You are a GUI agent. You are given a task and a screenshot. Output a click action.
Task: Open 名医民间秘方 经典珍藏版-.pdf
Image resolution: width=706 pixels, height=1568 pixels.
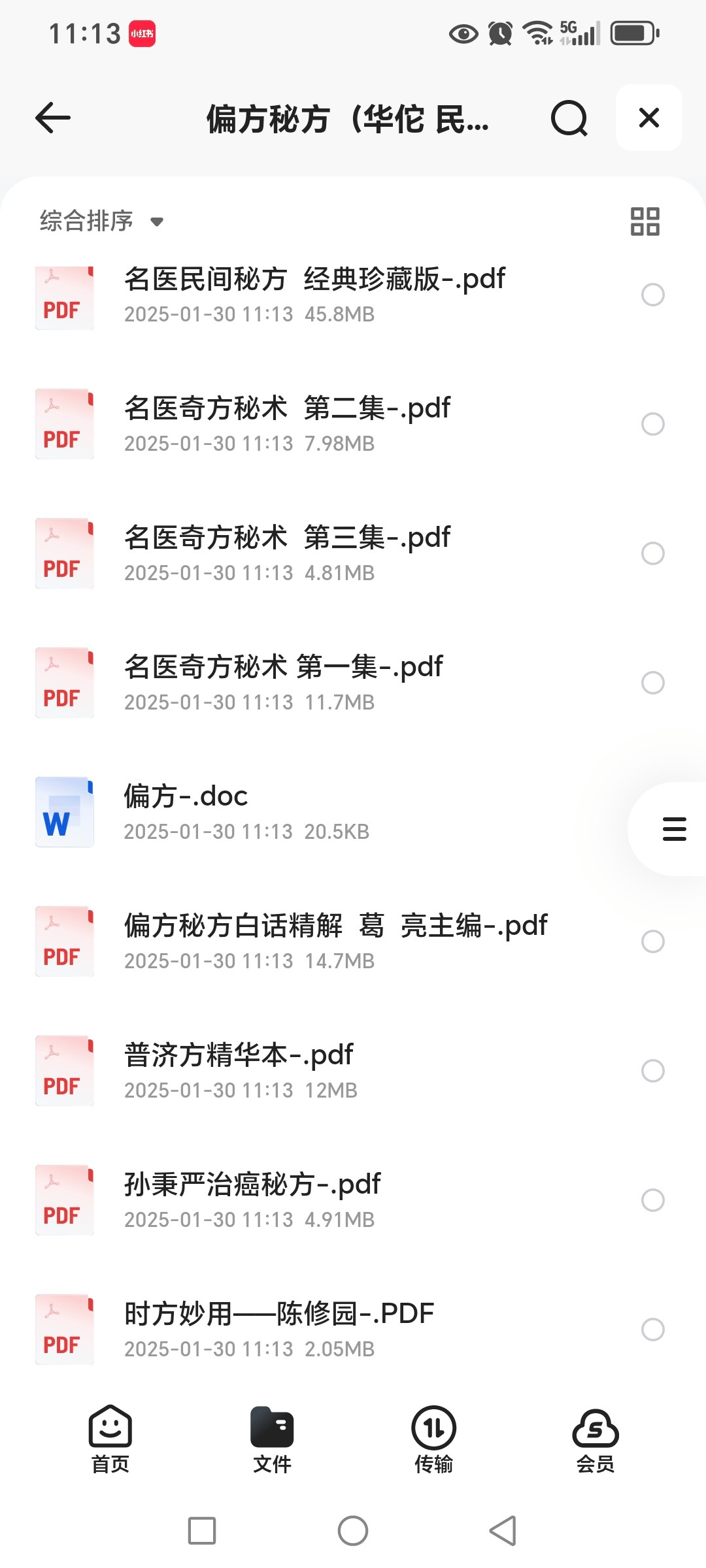[353, 295]
